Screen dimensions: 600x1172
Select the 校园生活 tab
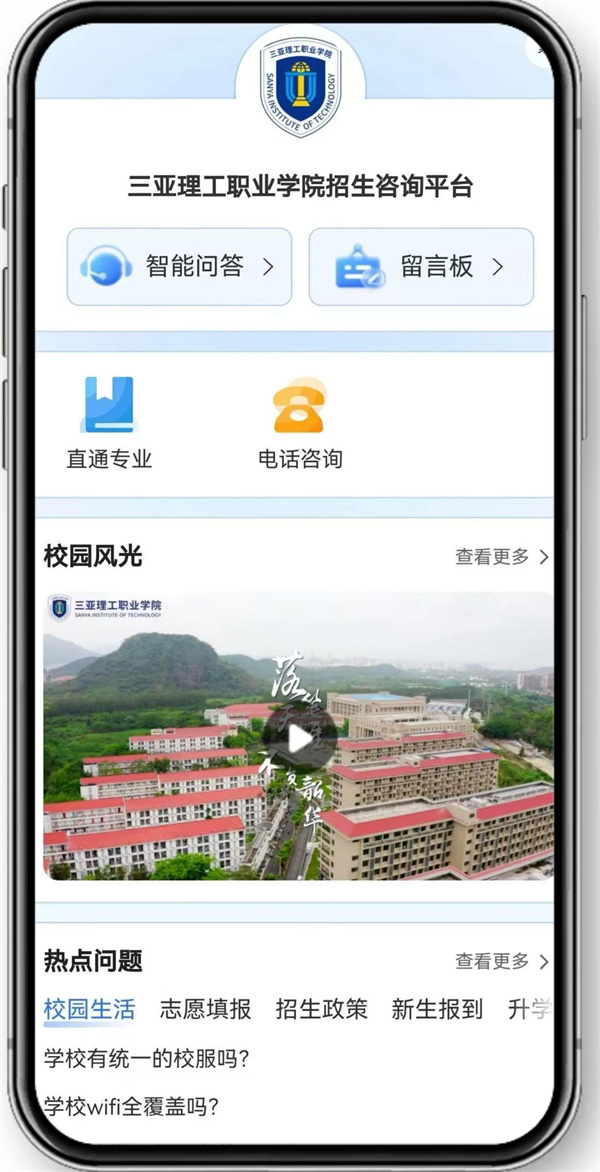[x=89, y=1009]
